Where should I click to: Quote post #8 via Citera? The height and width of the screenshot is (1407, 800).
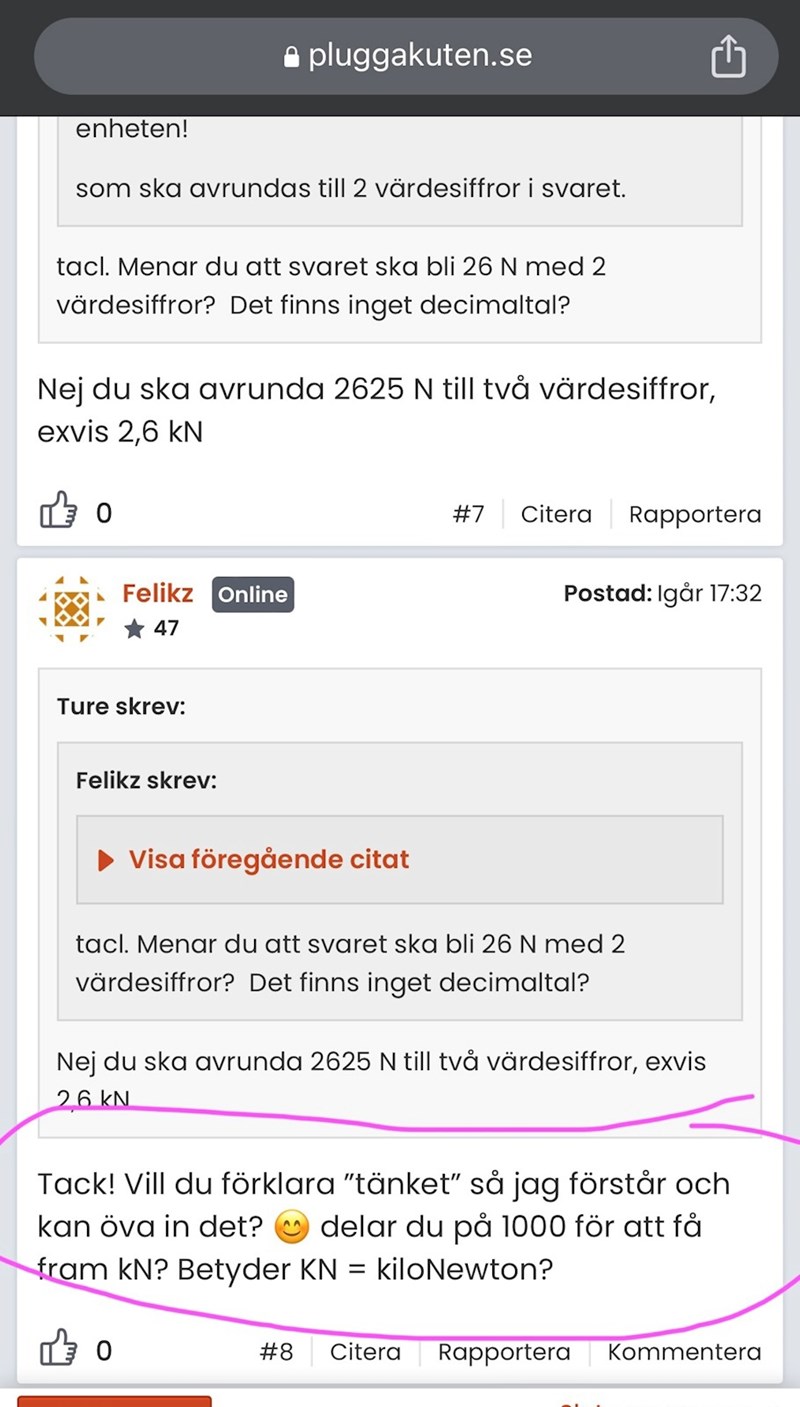point(365,1352)
